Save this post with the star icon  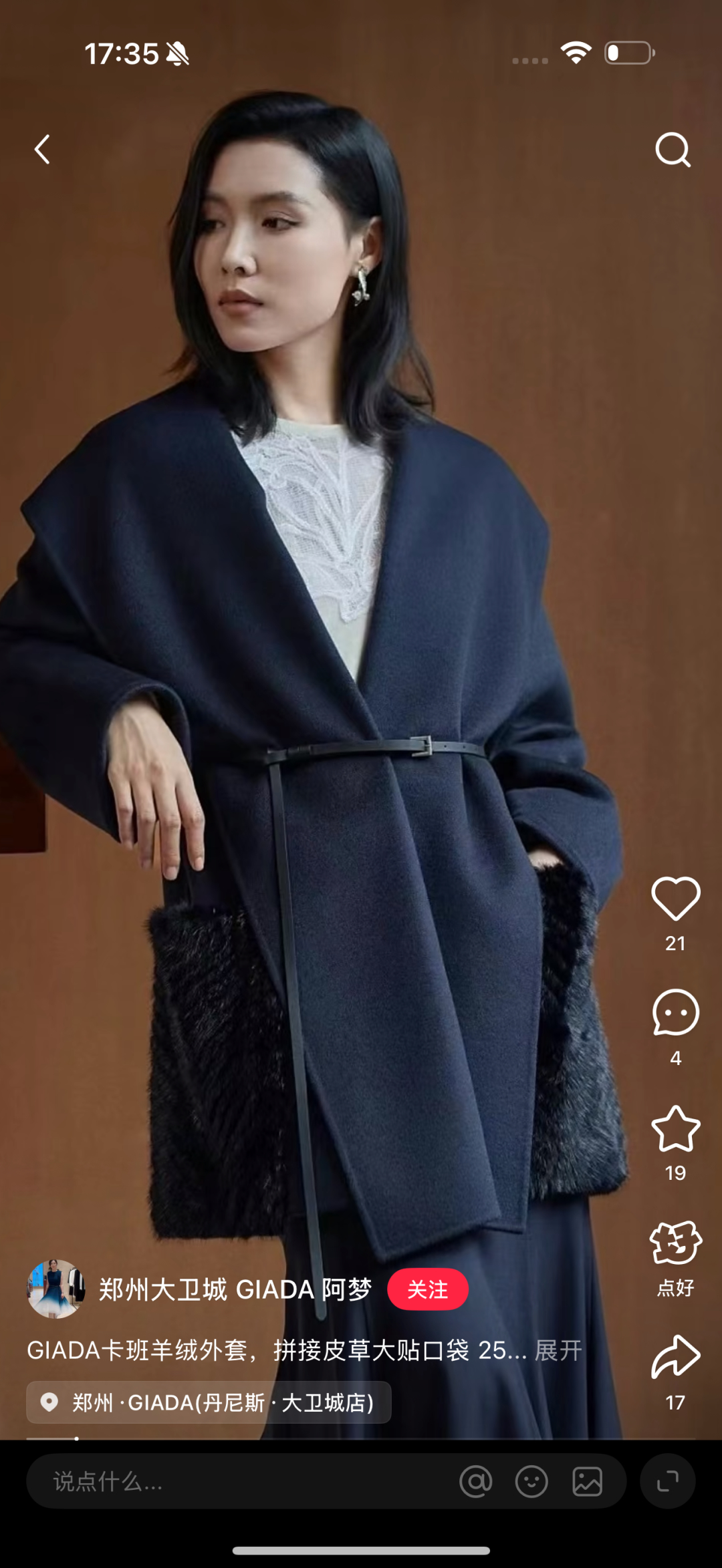tap(675, 1128)
